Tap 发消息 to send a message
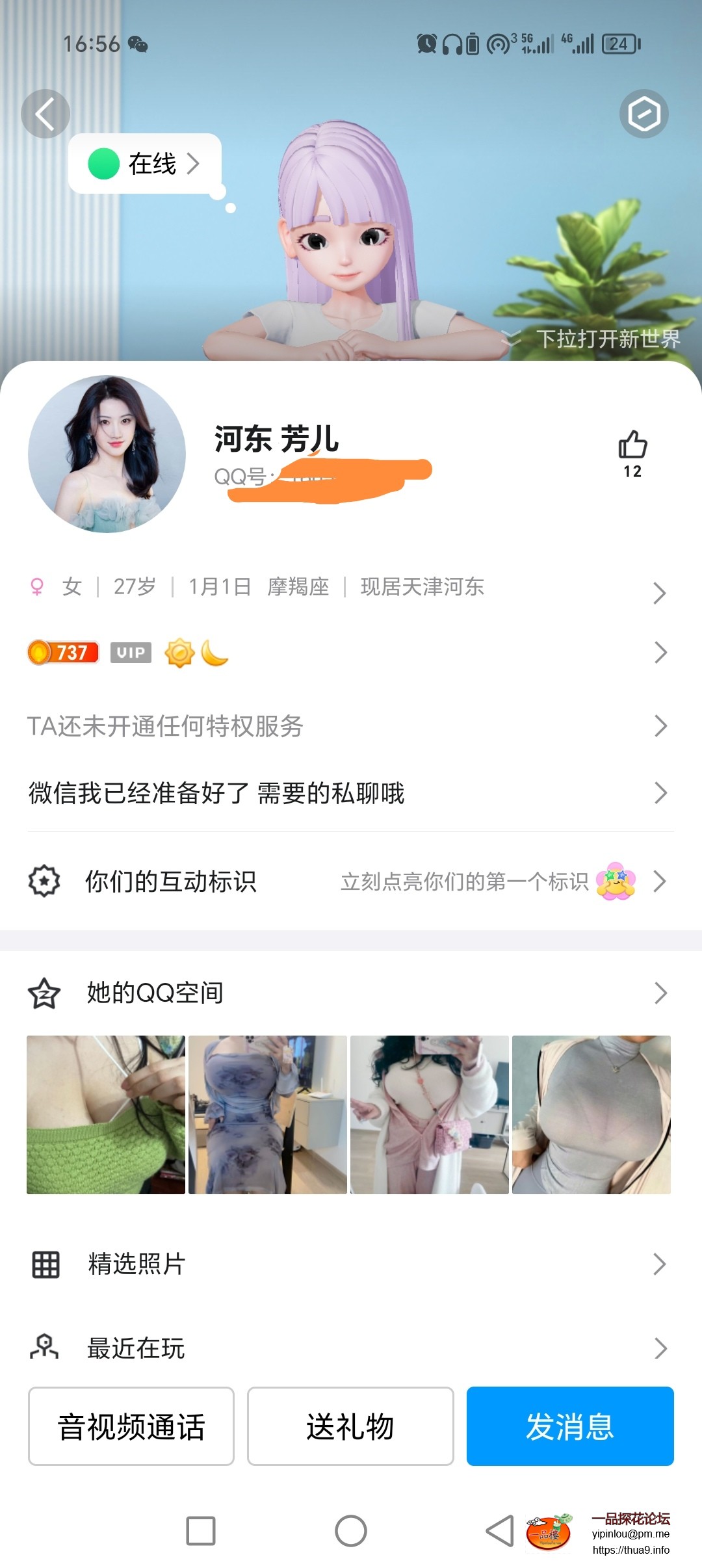 coord(570,1427)
